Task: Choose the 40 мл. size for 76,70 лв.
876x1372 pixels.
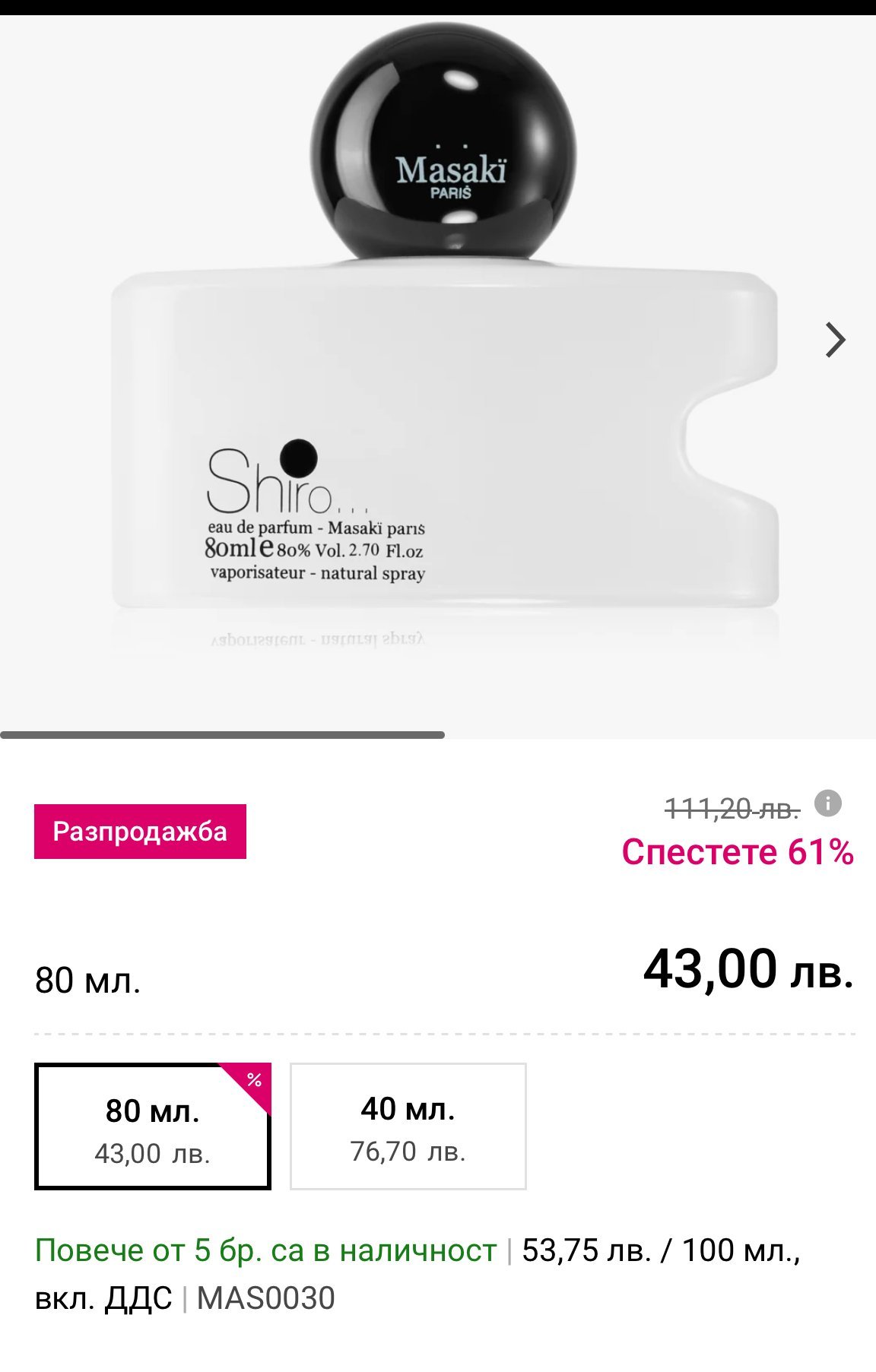Action: tap(408, 1126)
